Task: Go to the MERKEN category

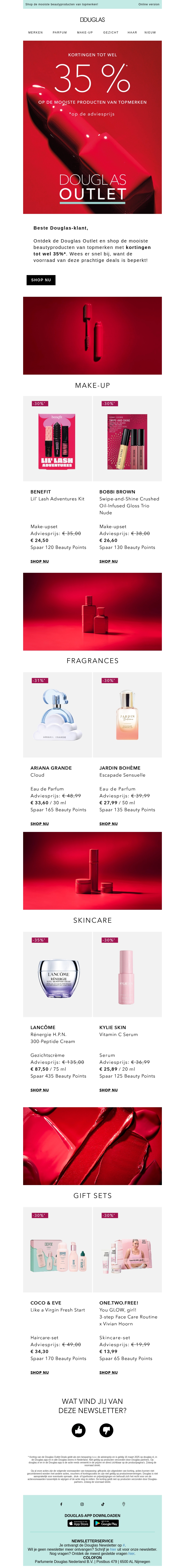Action: tap(35, 32)
